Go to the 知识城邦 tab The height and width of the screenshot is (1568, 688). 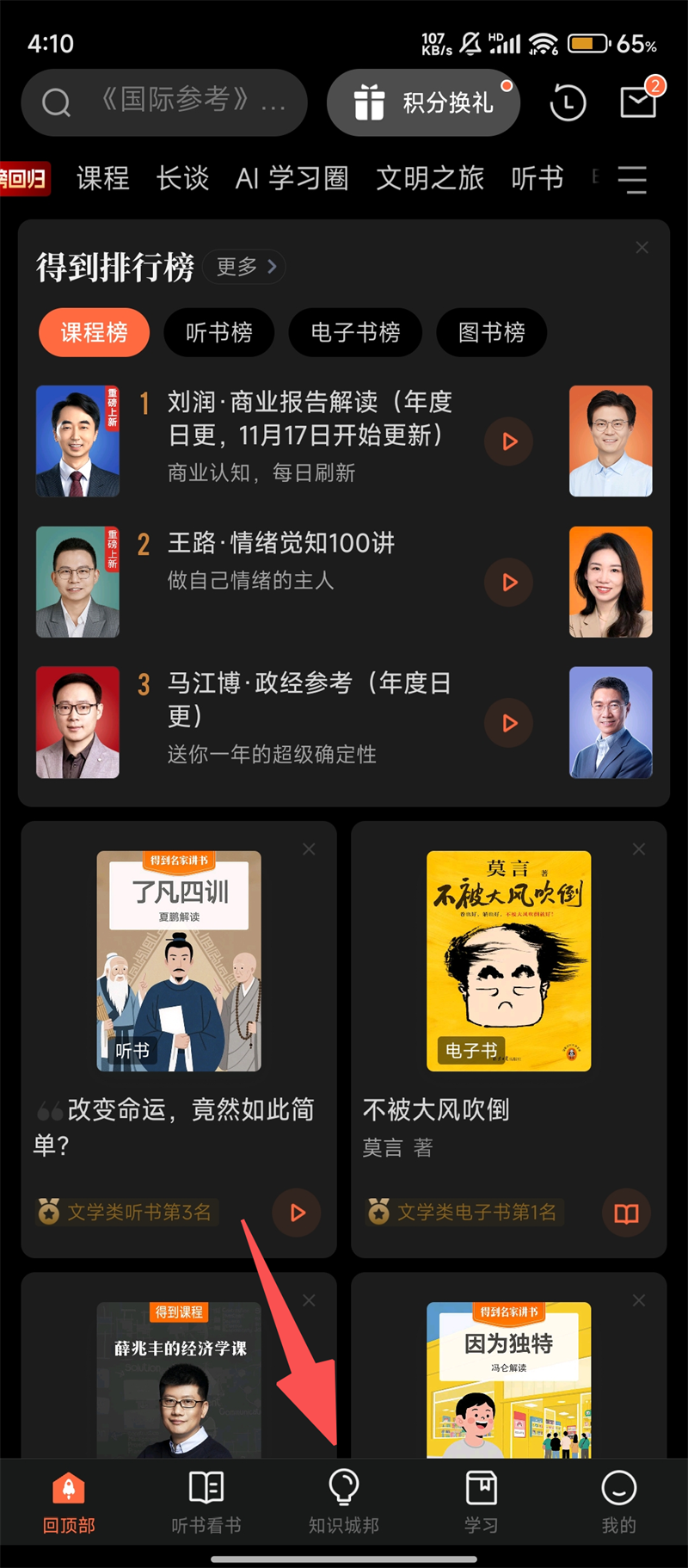[x=344, y=1502]
